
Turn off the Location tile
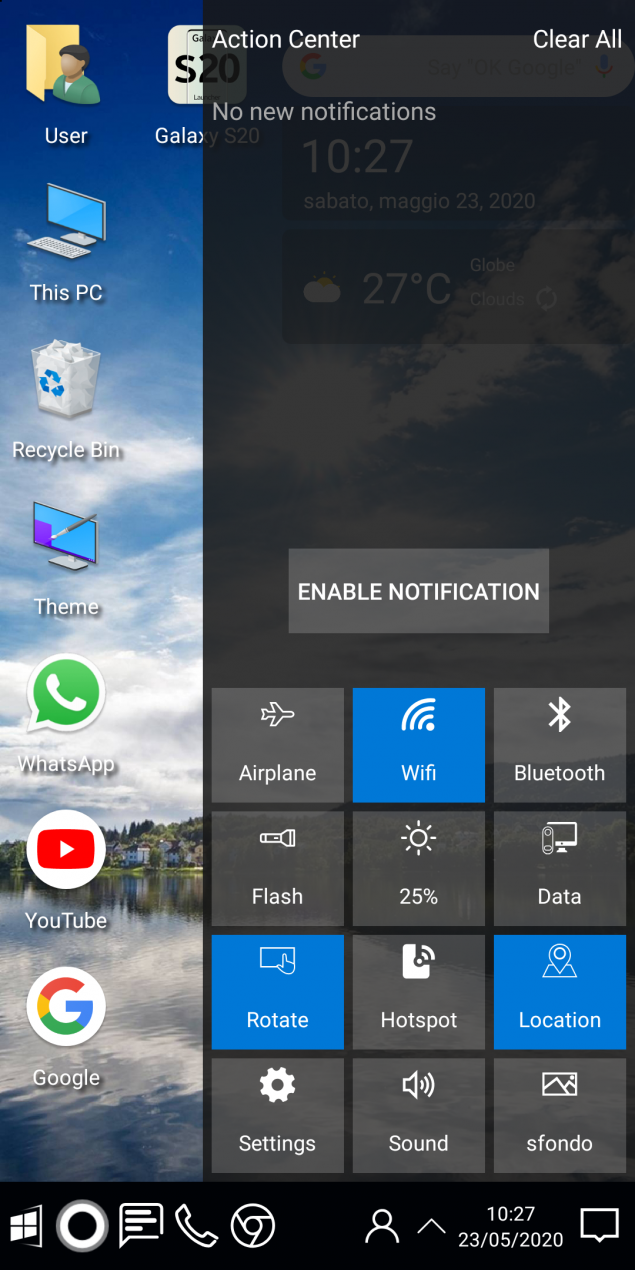pyautogui.click(x=559, y=992)
